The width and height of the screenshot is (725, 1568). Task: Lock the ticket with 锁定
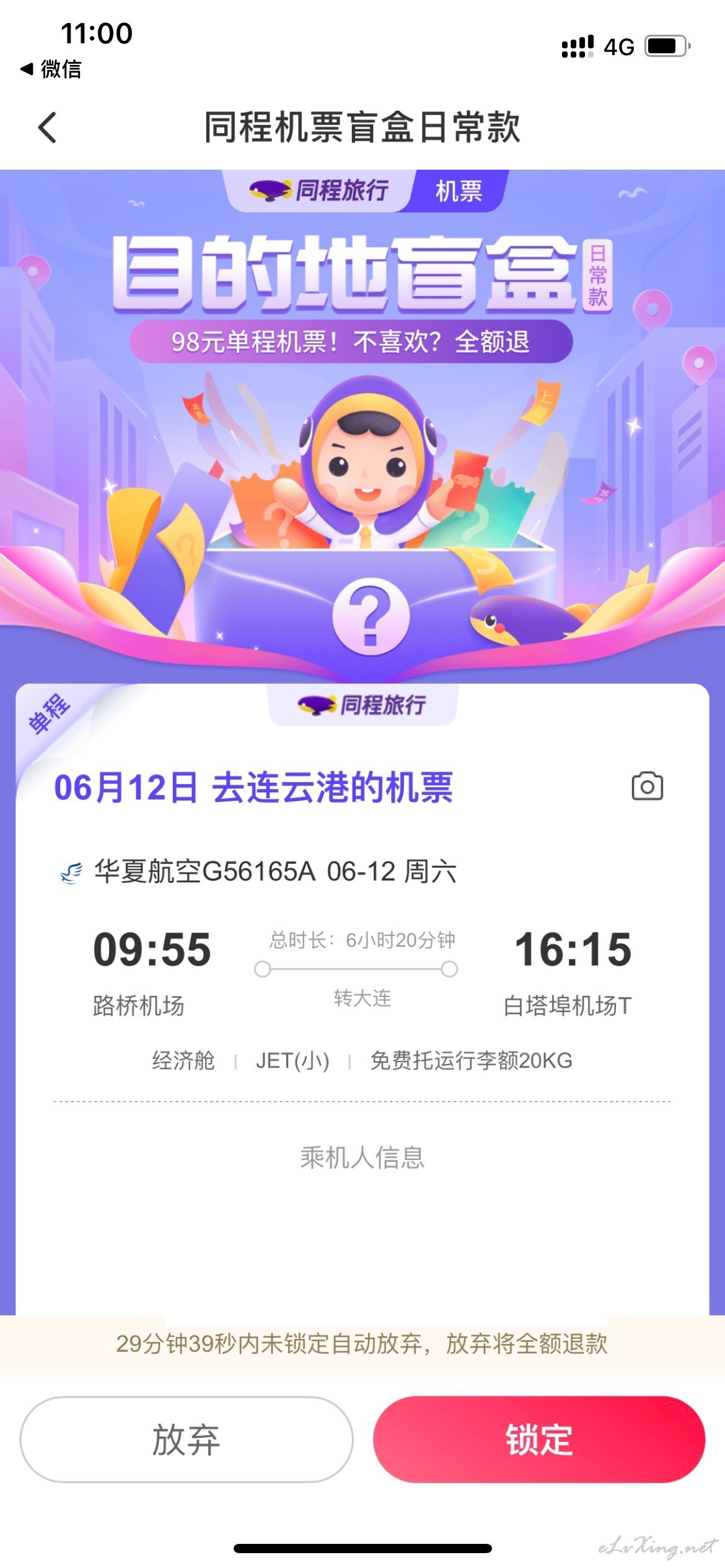pyautogui.click(x=539, y=1439)
